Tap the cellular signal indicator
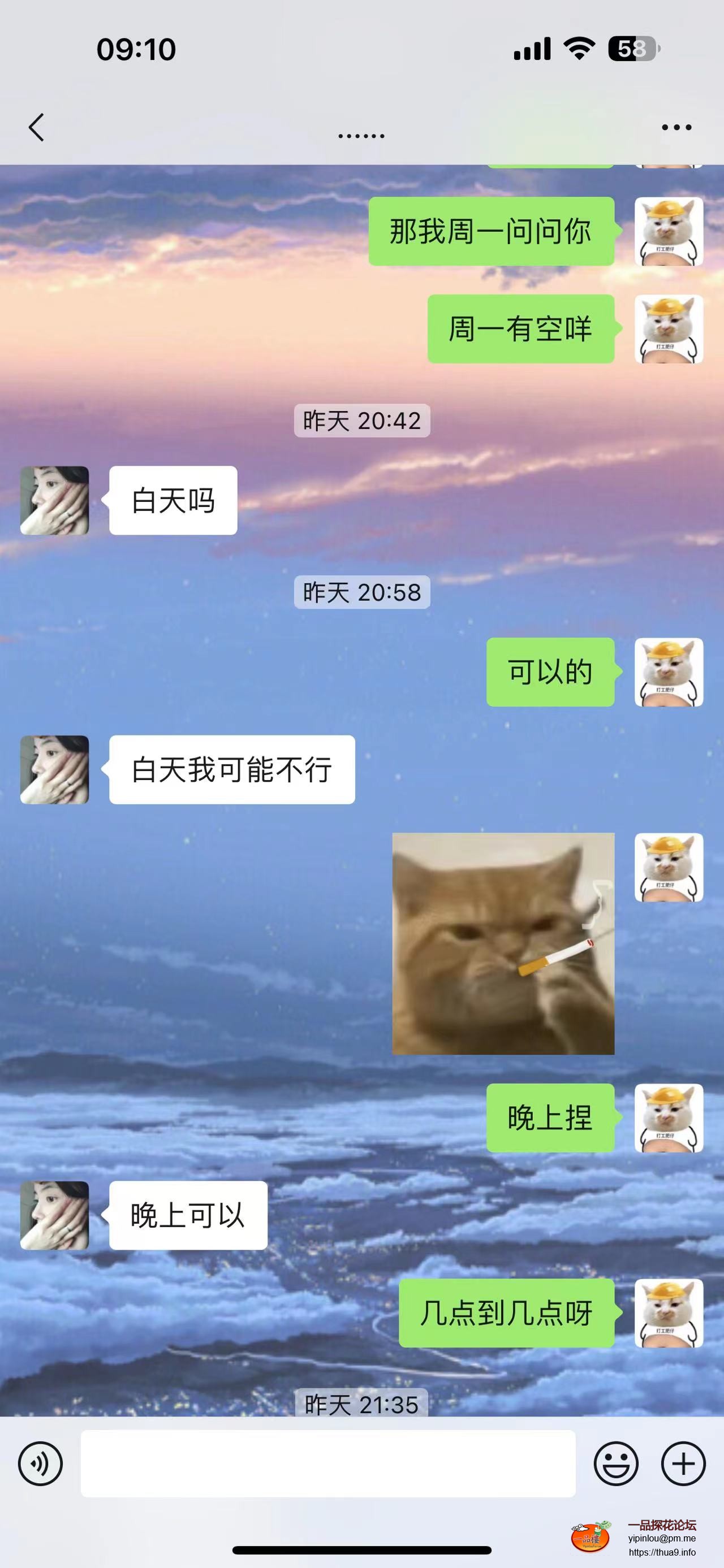 tap(532, 47)
